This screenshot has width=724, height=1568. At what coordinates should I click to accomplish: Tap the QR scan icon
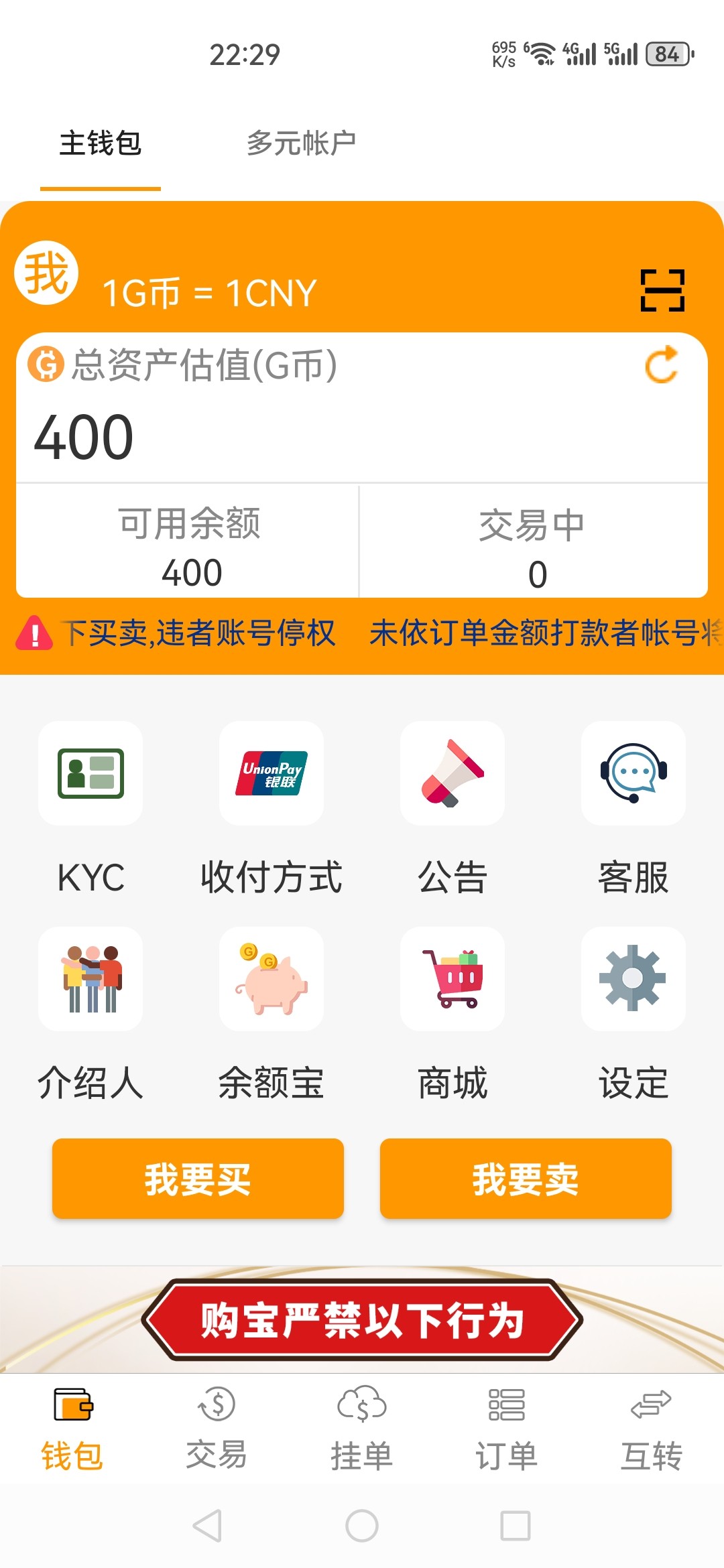pyautogui.click(x=661, y=291)
